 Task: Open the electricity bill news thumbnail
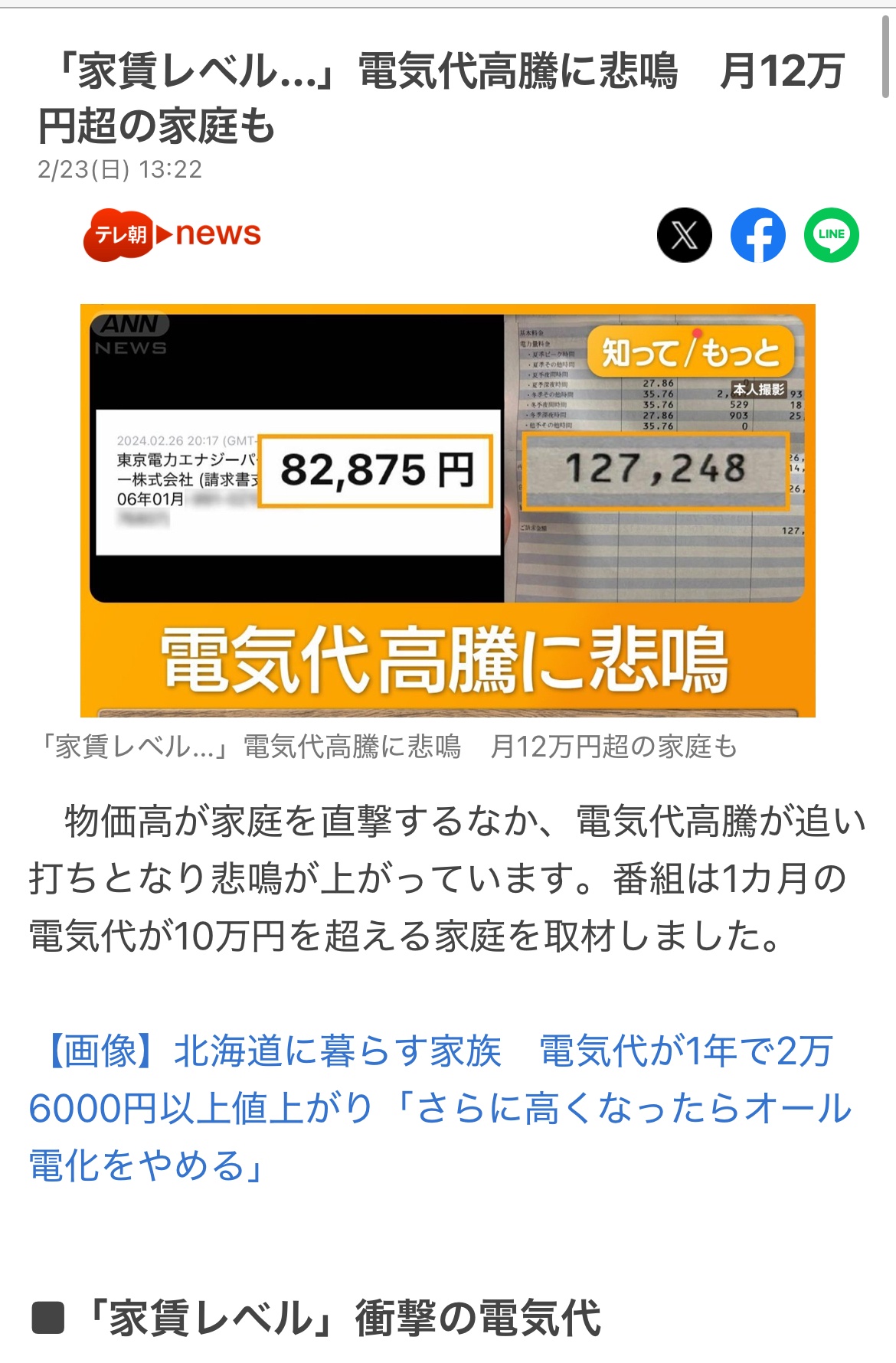click(447, 510)
